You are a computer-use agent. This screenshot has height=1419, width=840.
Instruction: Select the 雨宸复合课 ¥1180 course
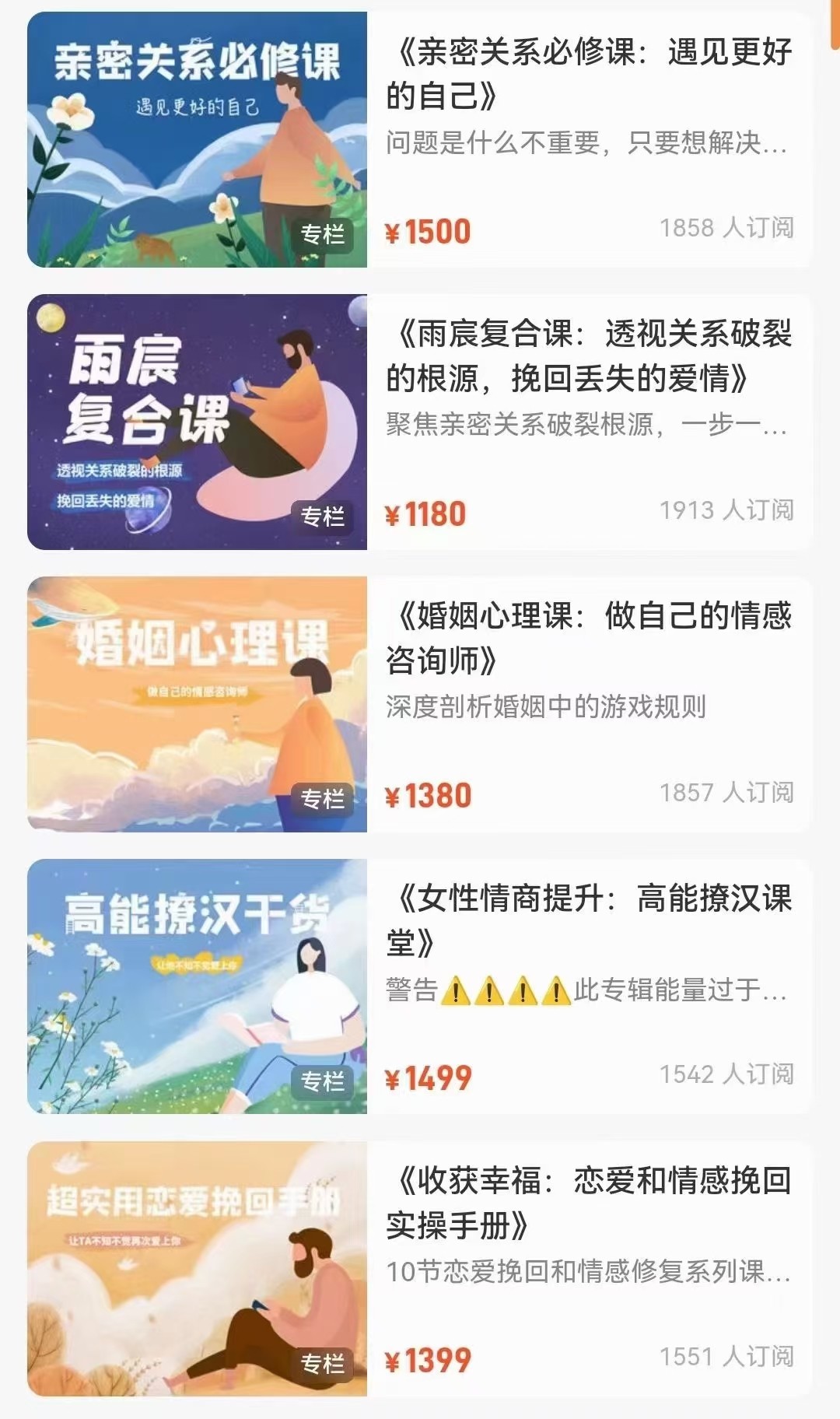click(588, 356)
